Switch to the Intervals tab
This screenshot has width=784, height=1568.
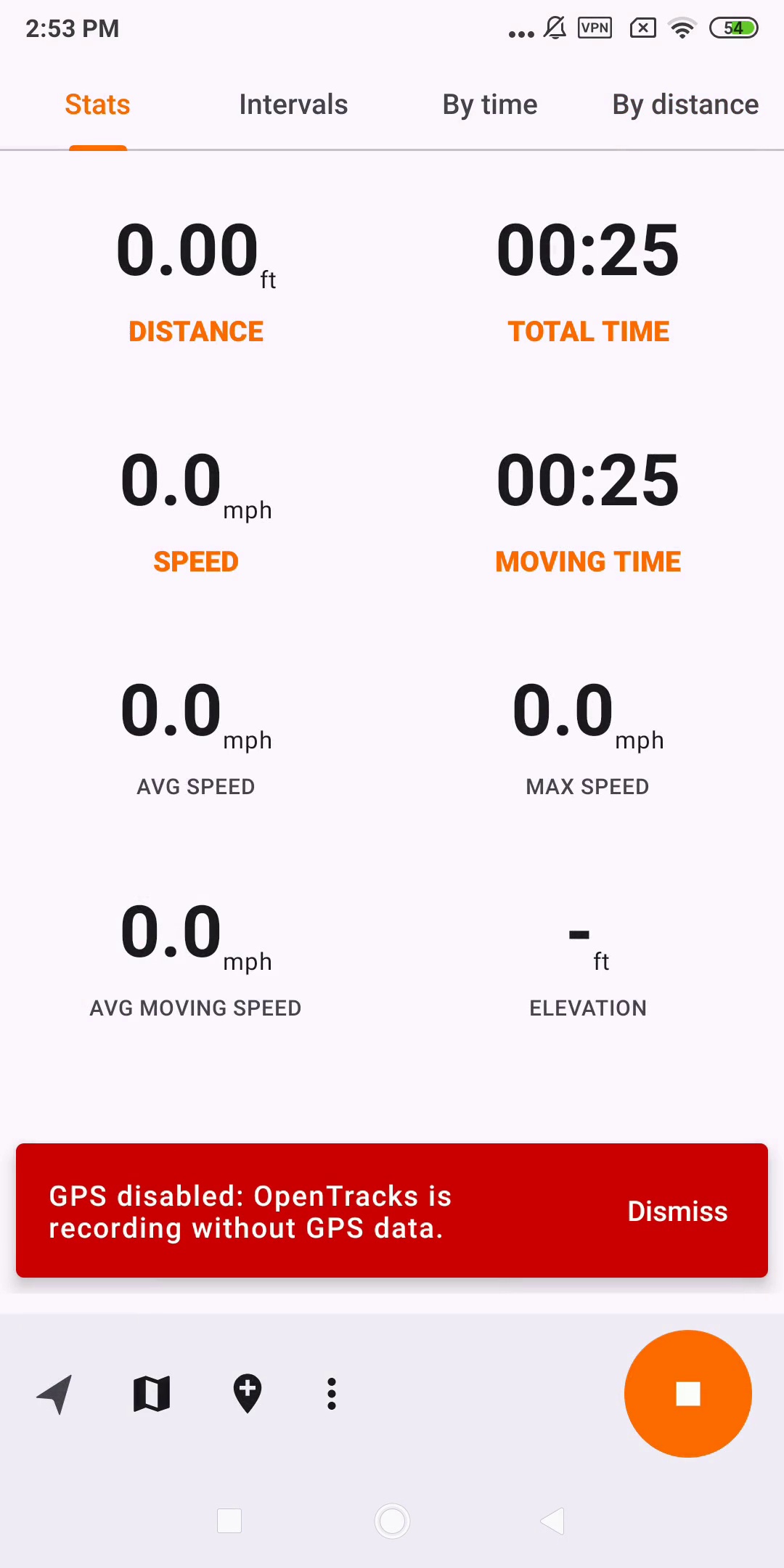[x=293, y=105]
